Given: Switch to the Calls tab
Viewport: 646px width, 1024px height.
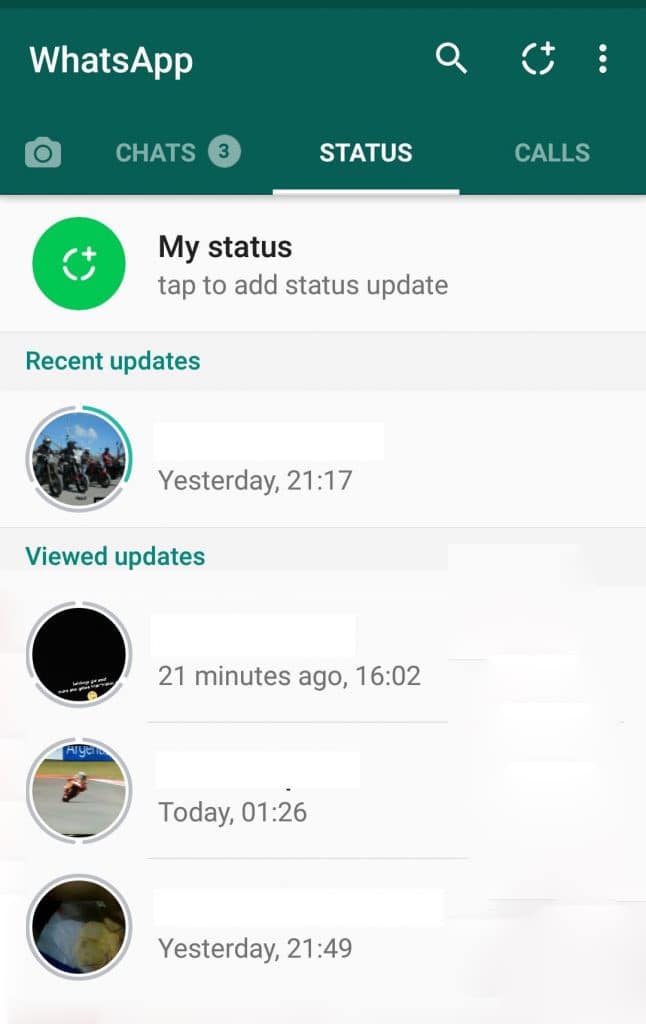Looking at the screenshot, I should [552, 153].
